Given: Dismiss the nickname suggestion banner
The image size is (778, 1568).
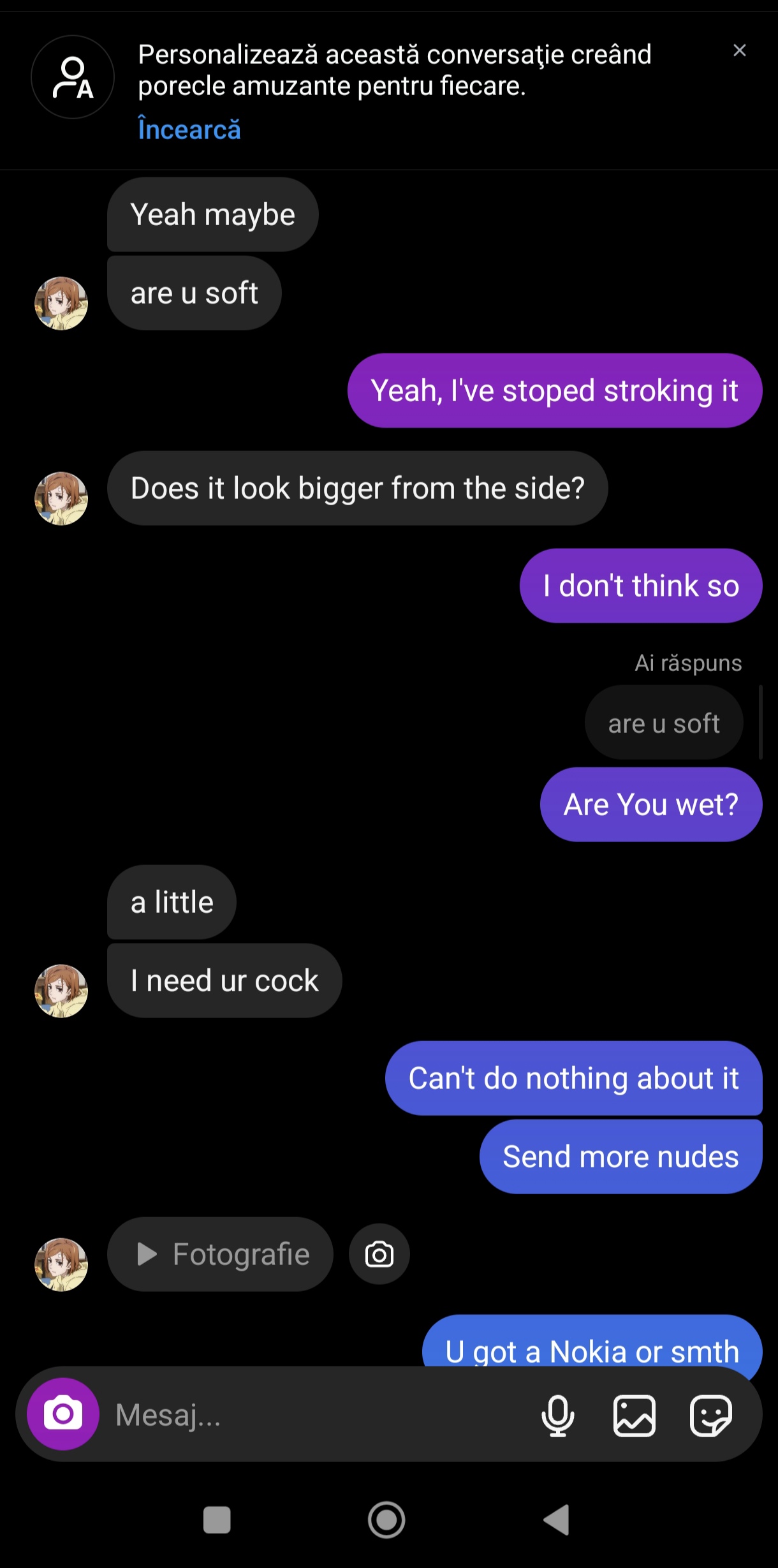Looking at the screenshot, I should pyautogui.click(x=739, y=50).
